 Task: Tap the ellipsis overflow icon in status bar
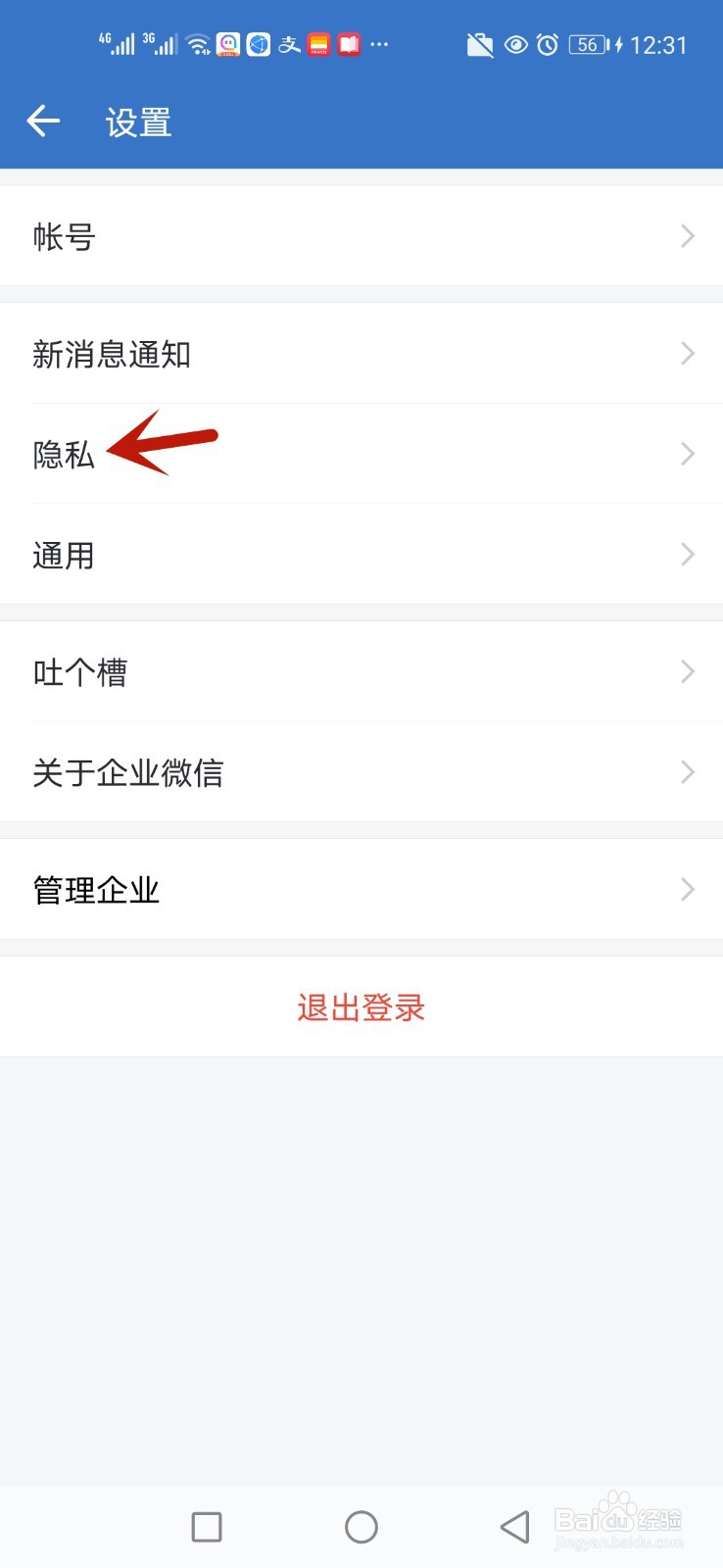379,44
